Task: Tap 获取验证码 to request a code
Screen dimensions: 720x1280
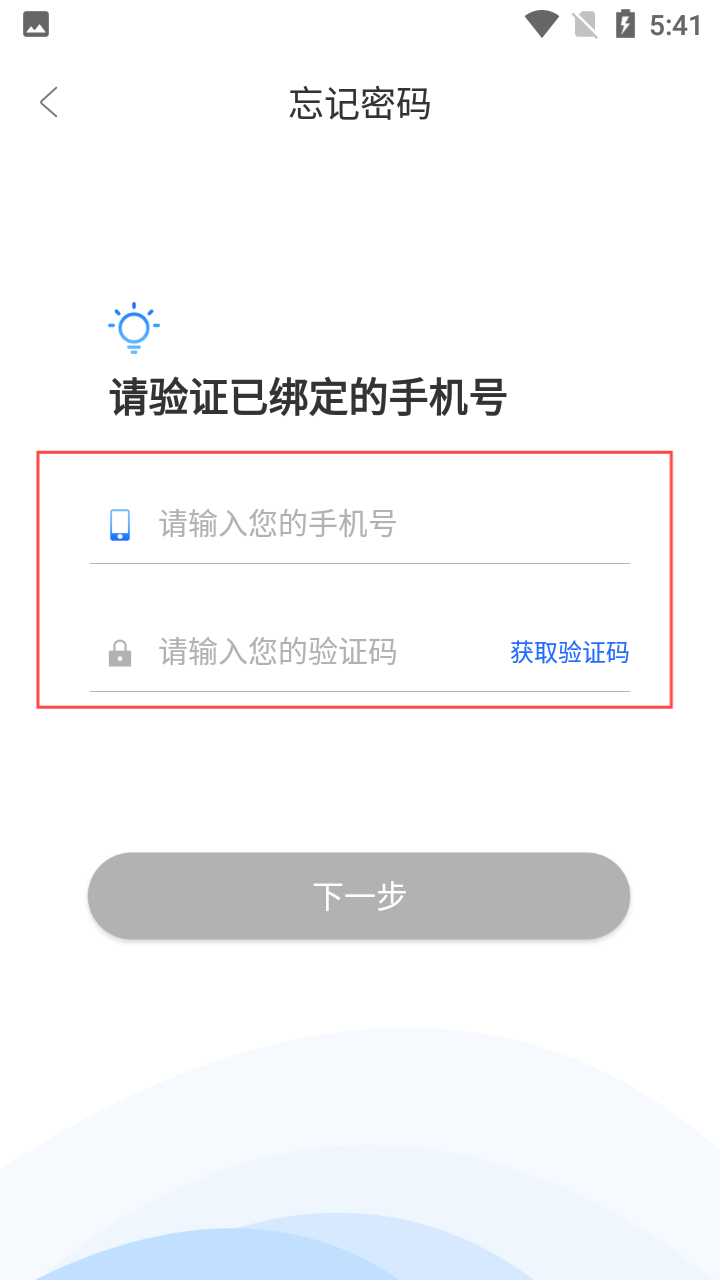Action: [x=570, y=653]
